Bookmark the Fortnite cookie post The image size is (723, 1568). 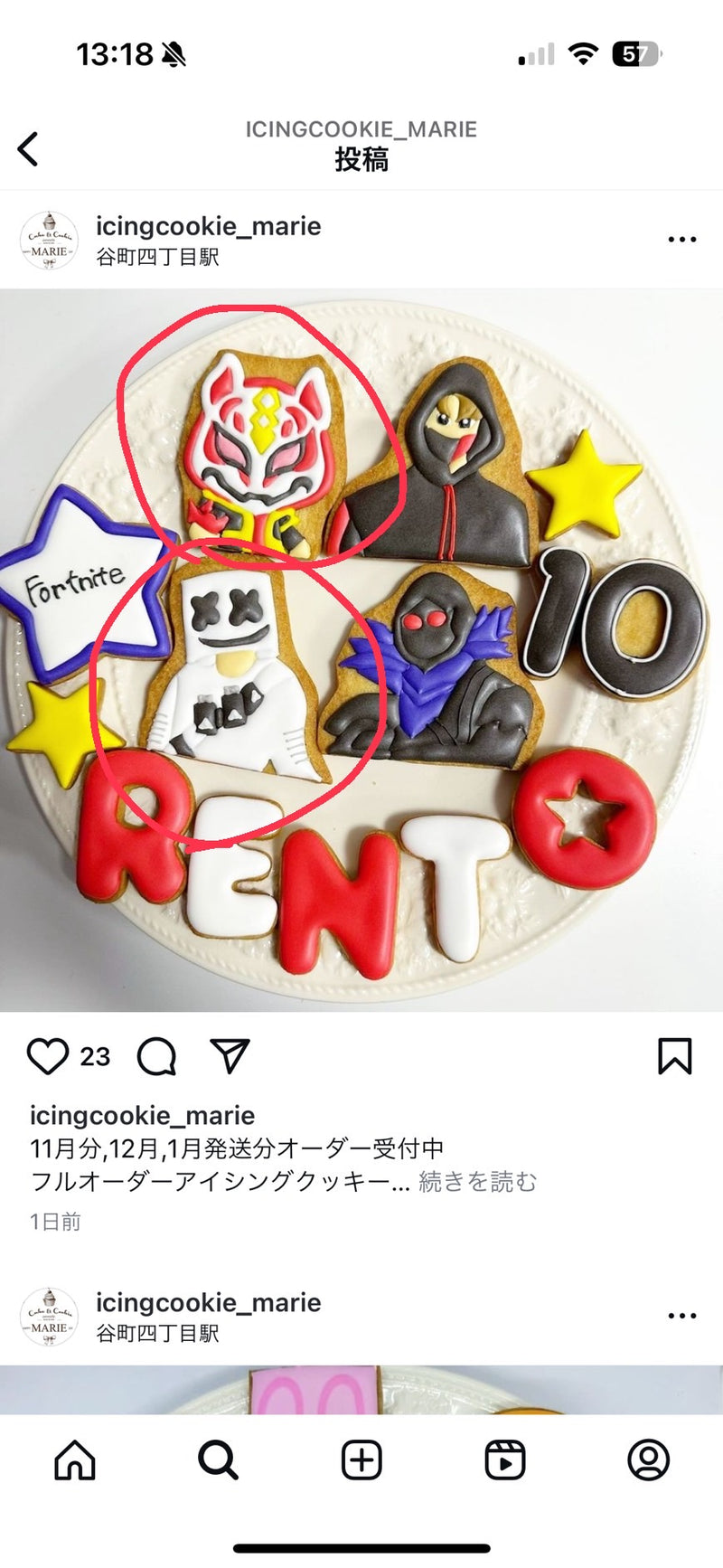(674, 1056)
